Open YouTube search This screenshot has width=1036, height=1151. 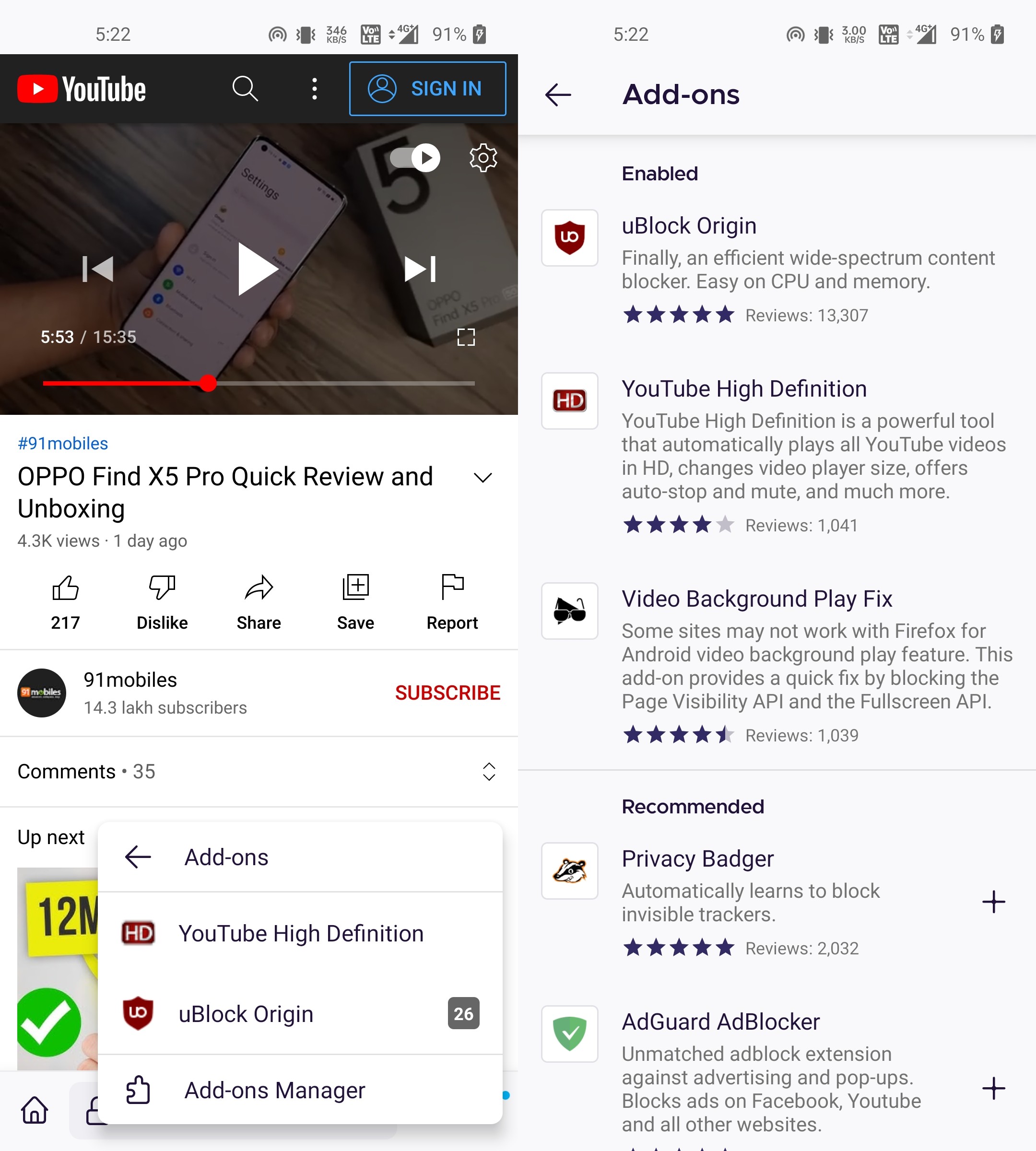pyautogui.click(x=245, y=89)
